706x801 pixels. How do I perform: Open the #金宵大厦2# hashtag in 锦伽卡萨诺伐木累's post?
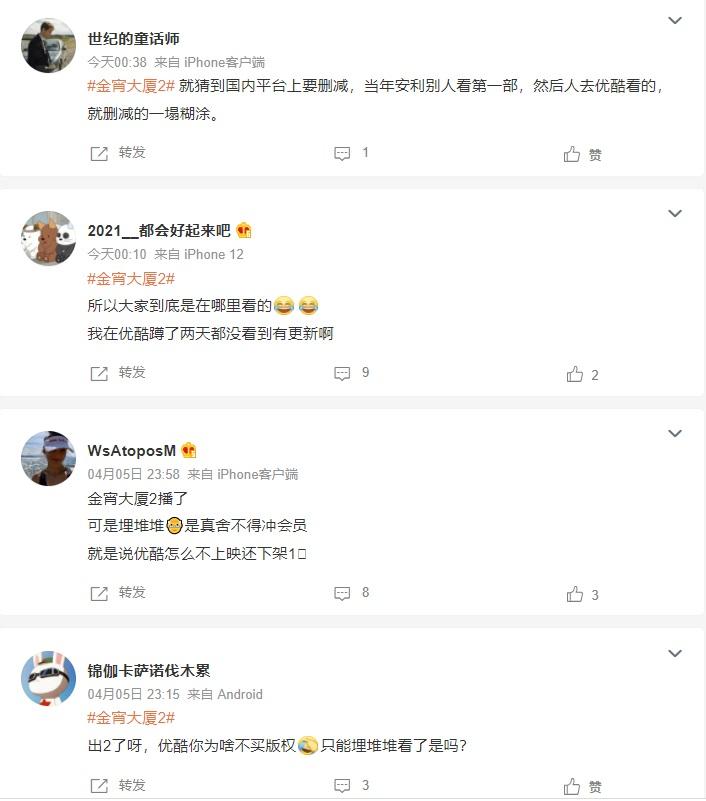pyautogui.click(x=131, y=718)
